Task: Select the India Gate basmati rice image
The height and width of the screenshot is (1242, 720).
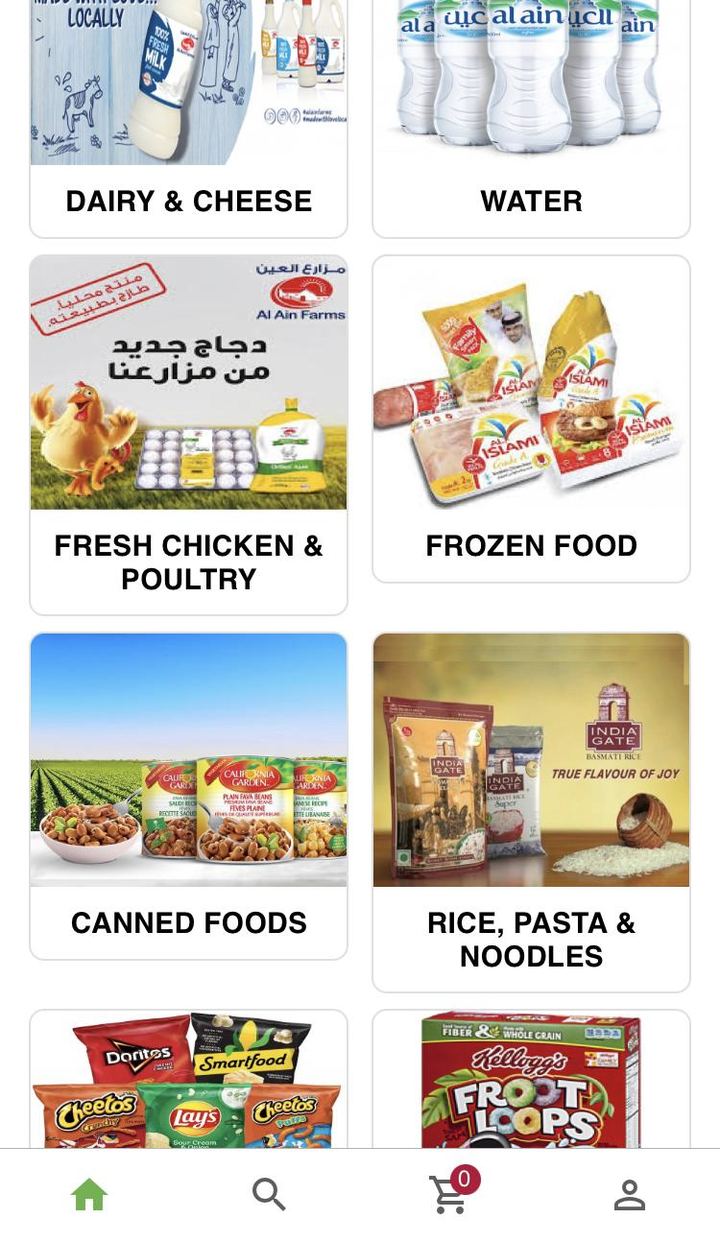Action: point(531,760)
